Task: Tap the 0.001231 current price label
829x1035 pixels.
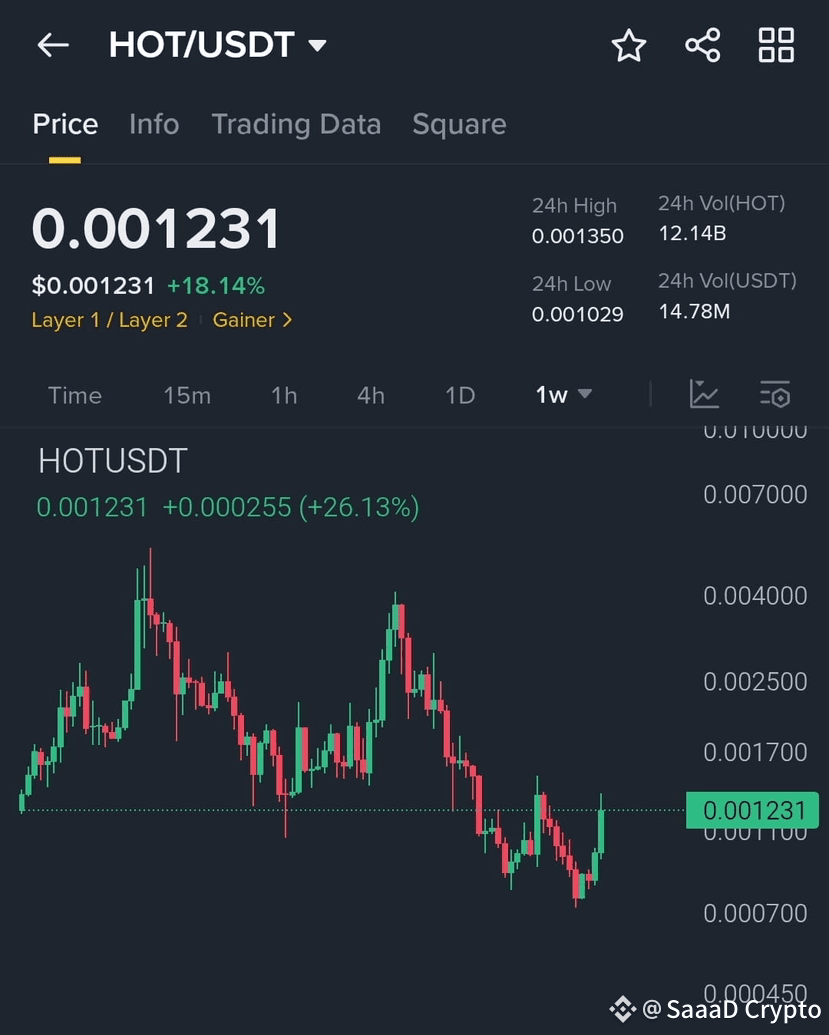Action: (x=753, y=810)
